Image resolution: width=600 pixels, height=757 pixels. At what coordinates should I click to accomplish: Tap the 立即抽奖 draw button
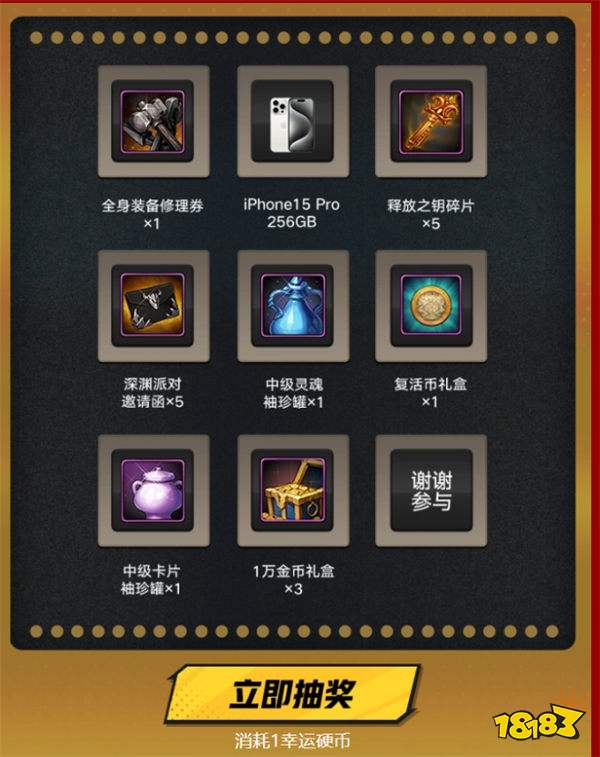(x=292, y=693)
